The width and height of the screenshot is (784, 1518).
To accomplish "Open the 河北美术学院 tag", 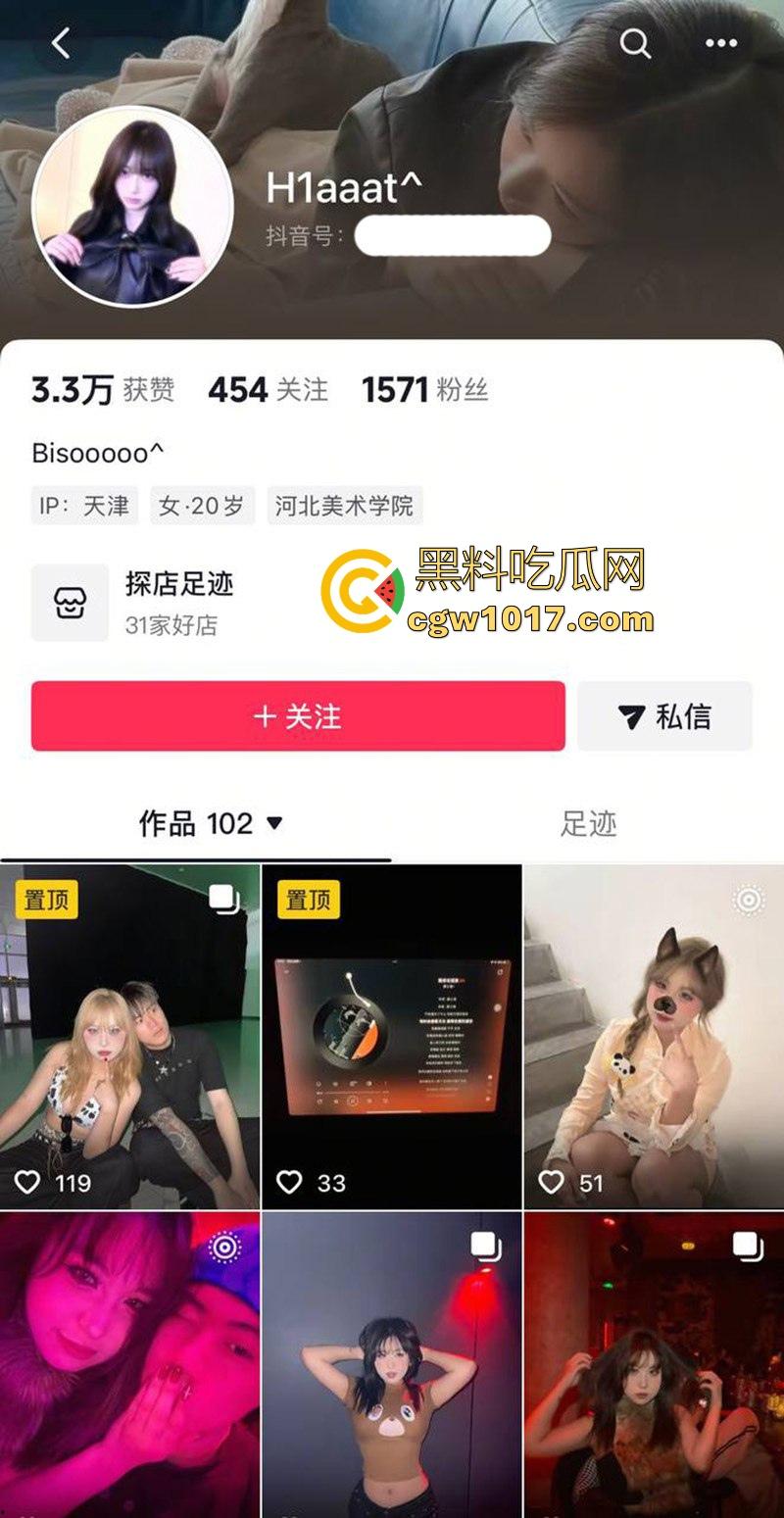I will (x=345, y=507).
